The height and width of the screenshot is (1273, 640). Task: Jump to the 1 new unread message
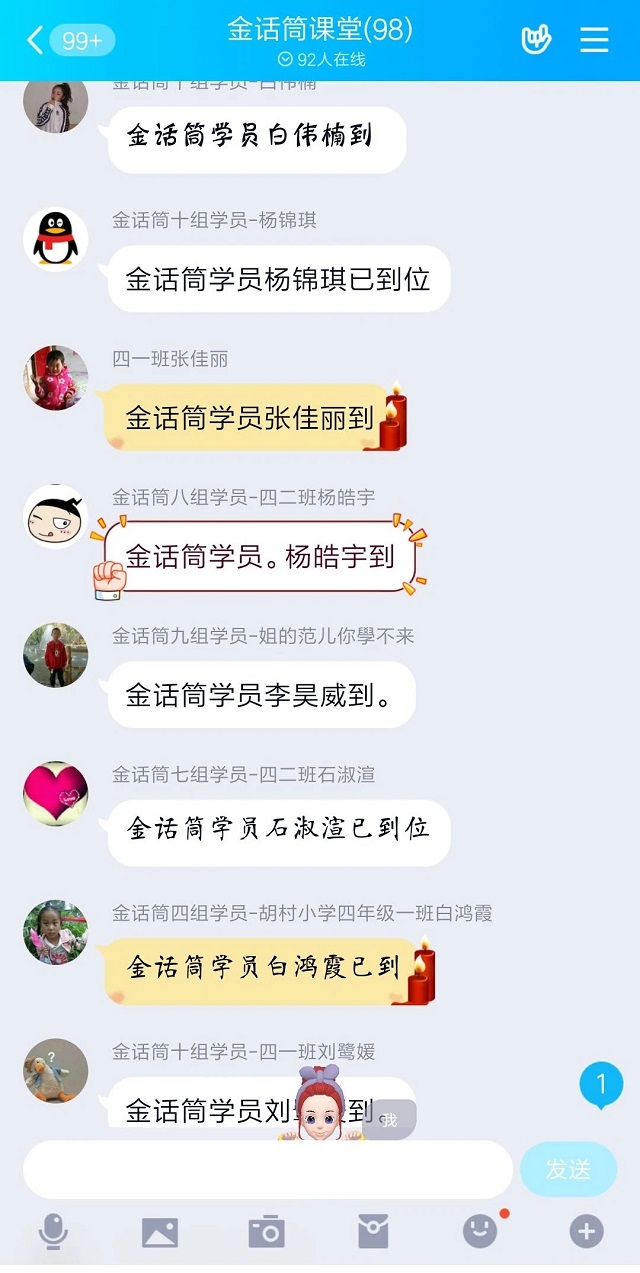point(601,1085)
